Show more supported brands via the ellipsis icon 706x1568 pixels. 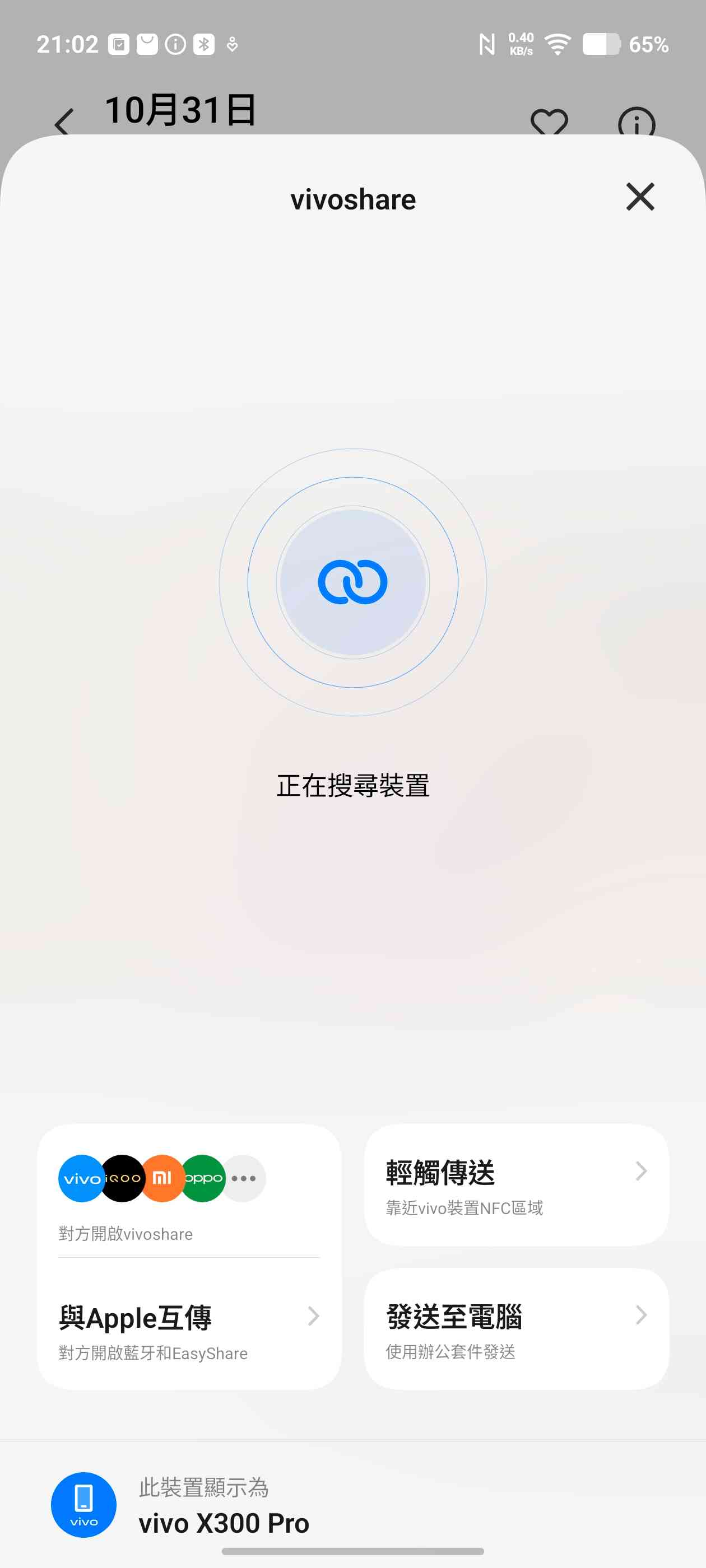tap(243, 1177)
